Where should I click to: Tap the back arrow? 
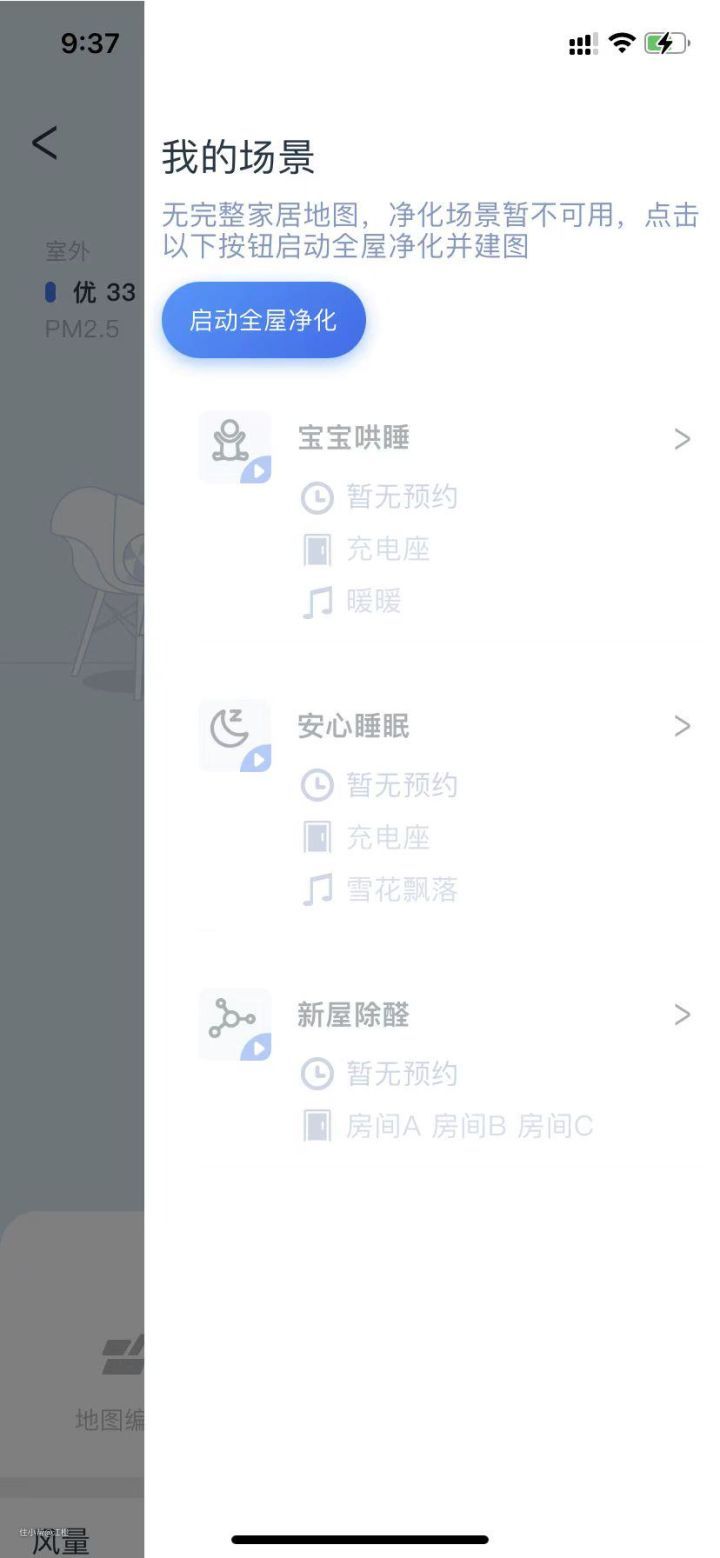click(45, 143)
